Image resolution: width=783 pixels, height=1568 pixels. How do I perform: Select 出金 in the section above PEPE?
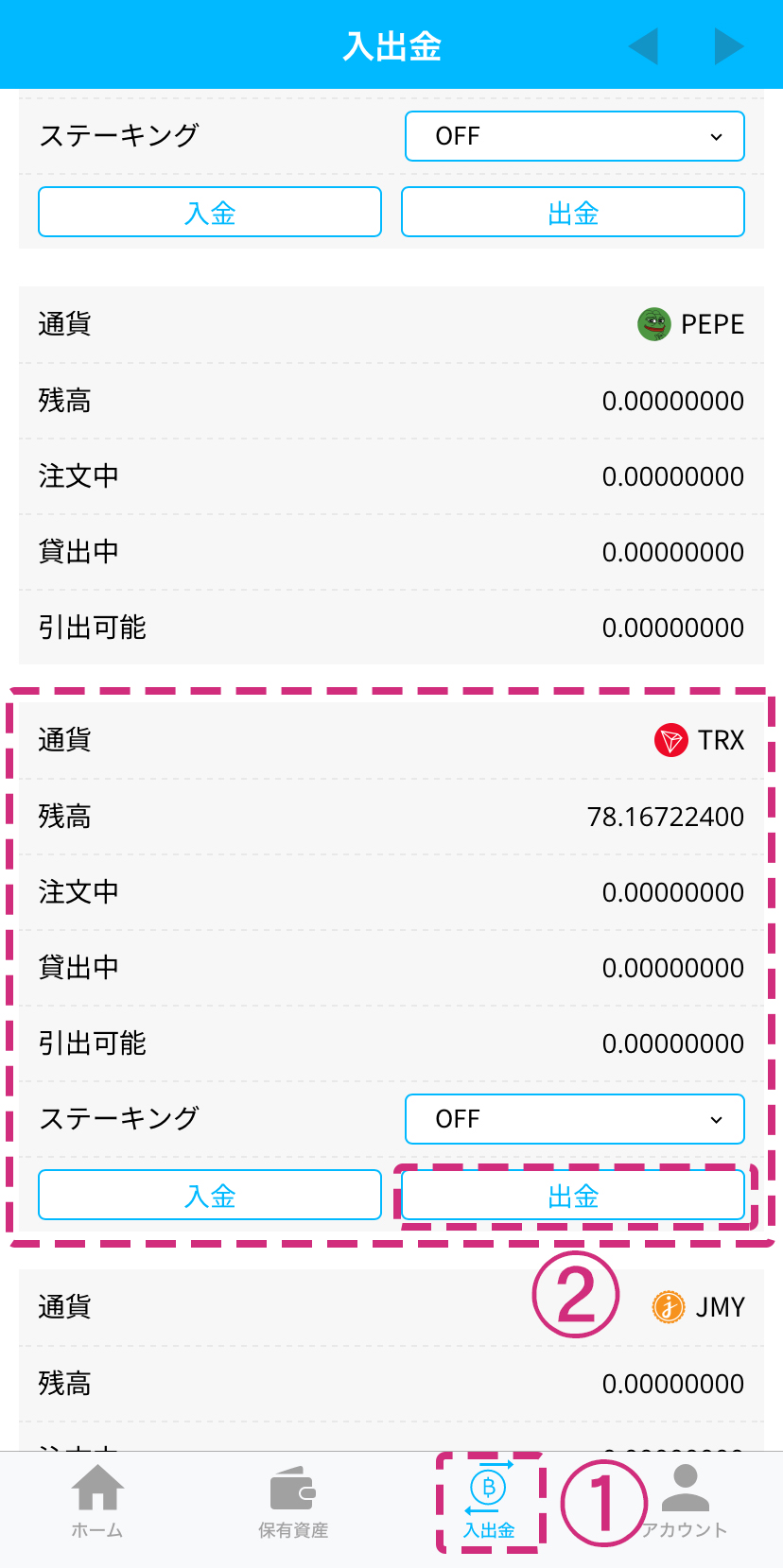(x=573, y=213)
